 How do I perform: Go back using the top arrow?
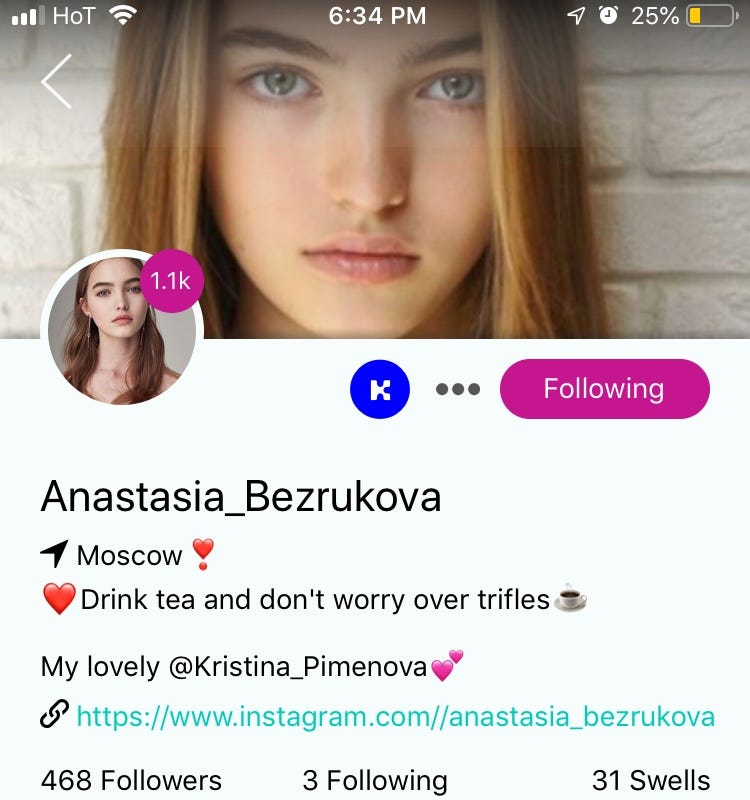tap(57, 81)
